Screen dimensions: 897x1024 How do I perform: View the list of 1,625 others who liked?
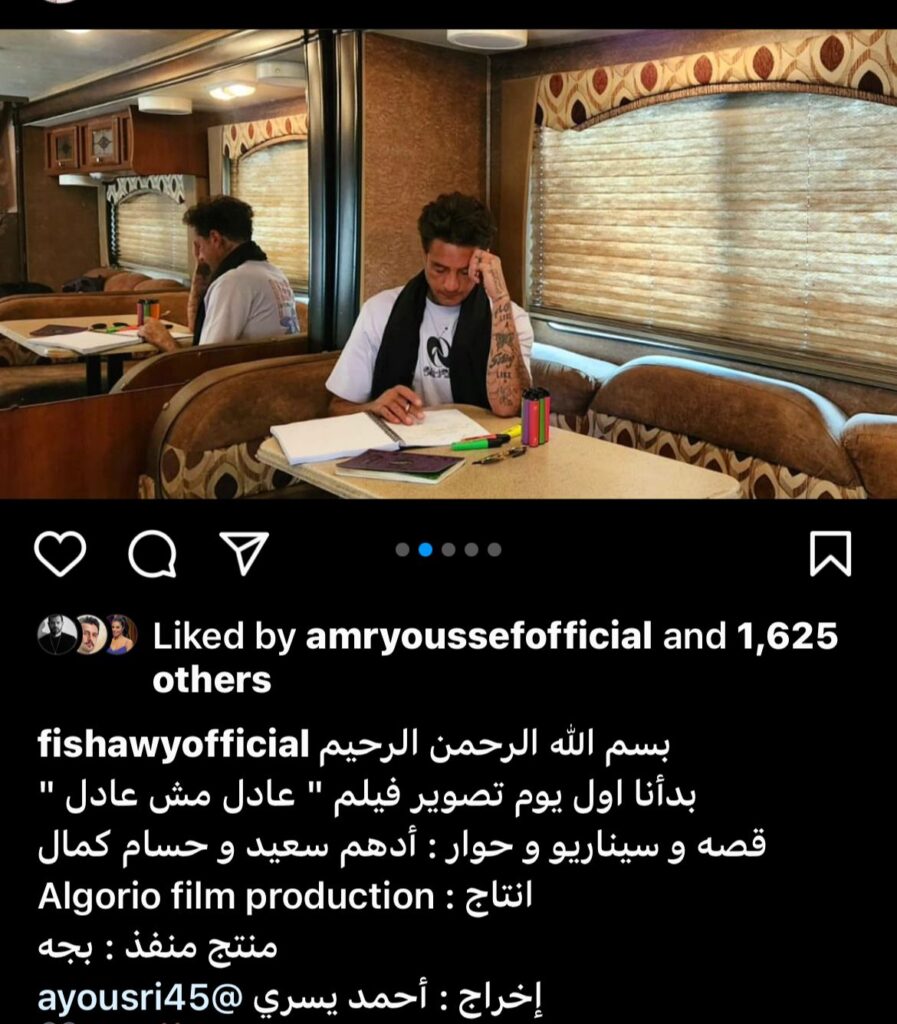click(786, 636)
